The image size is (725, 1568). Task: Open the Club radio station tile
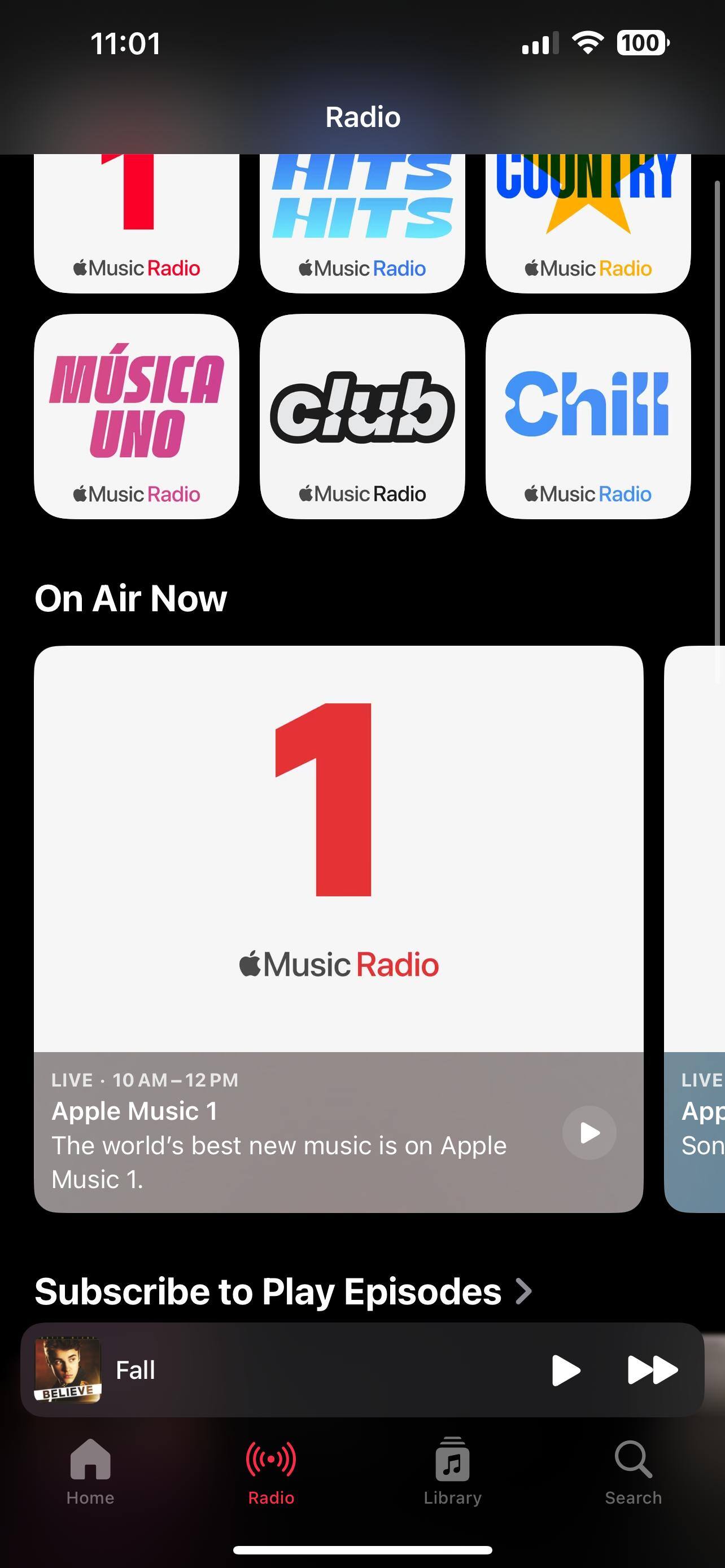tap(362, 417)
